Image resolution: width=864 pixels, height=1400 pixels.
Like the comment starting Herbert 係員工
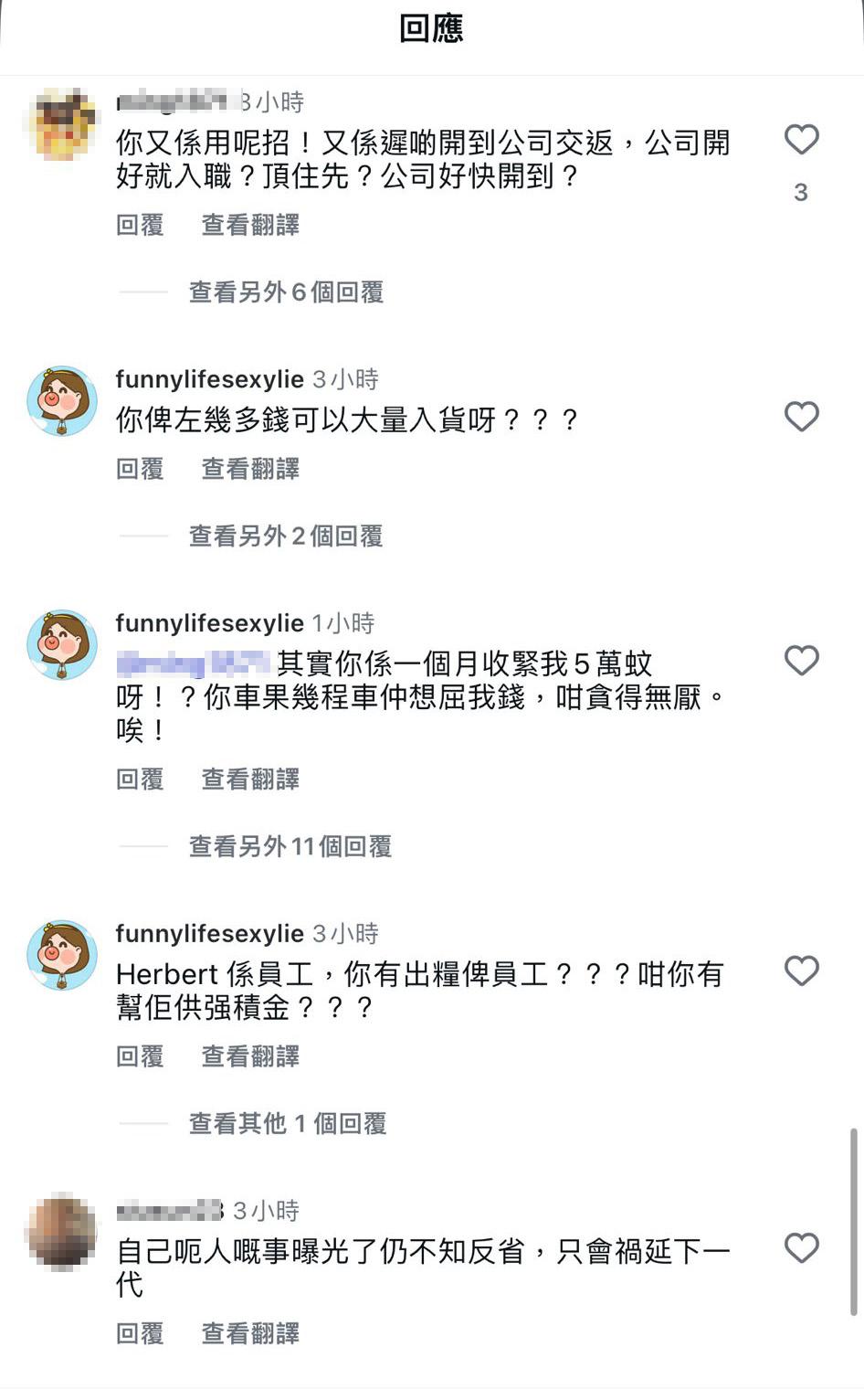click(x=801, y=971)
